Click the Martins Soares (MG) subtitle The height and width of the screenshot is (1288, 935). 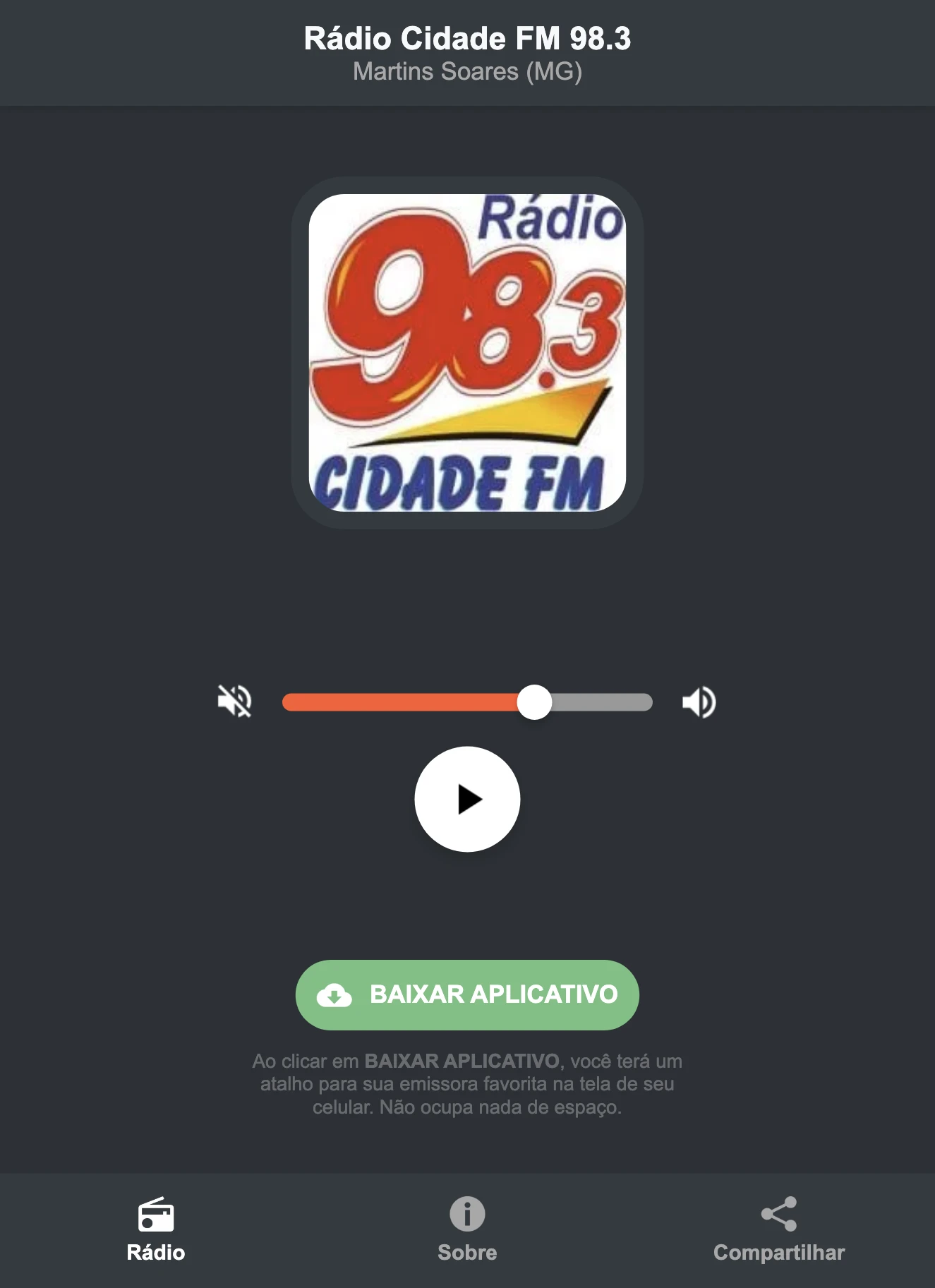(467, 71)
